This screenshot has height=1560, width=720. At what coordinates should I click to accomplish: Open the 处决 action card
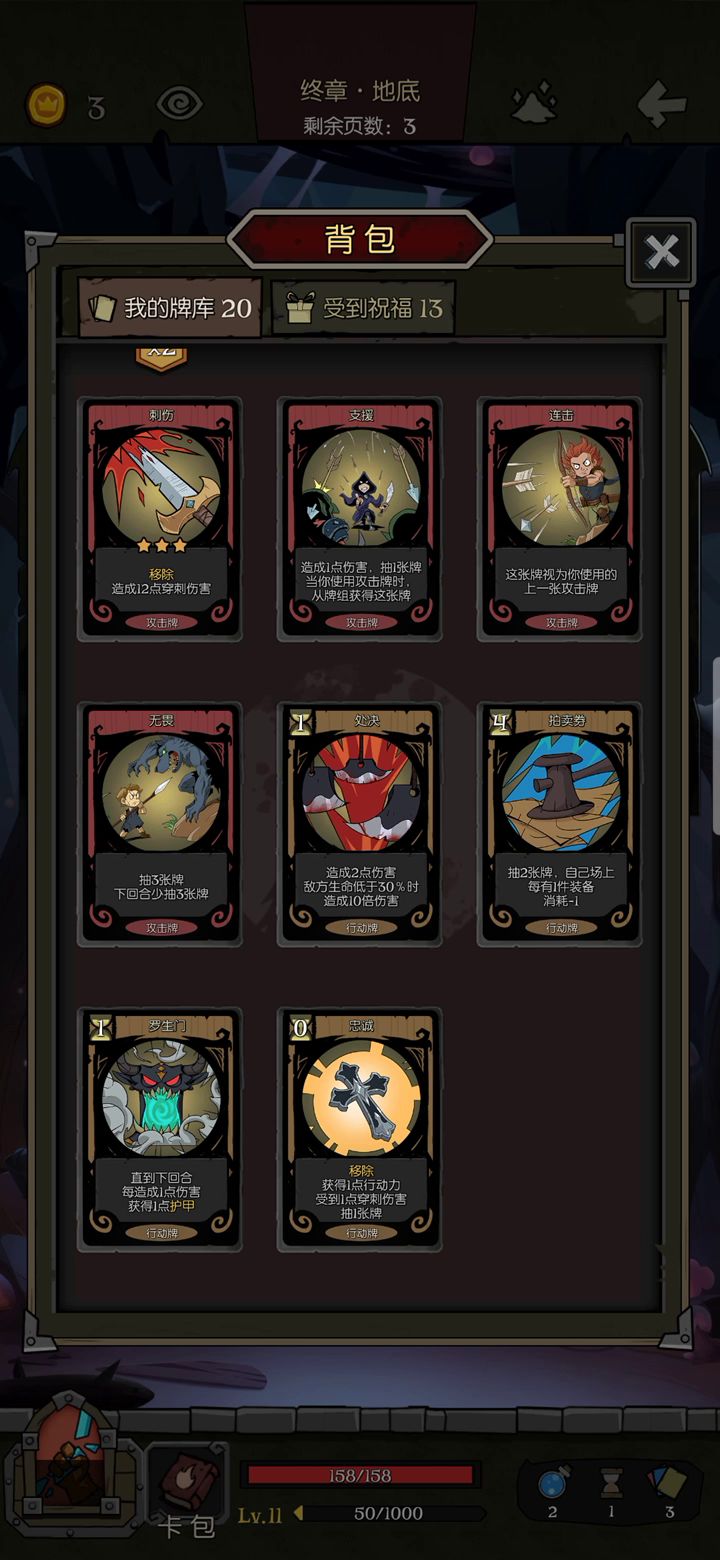360,823
